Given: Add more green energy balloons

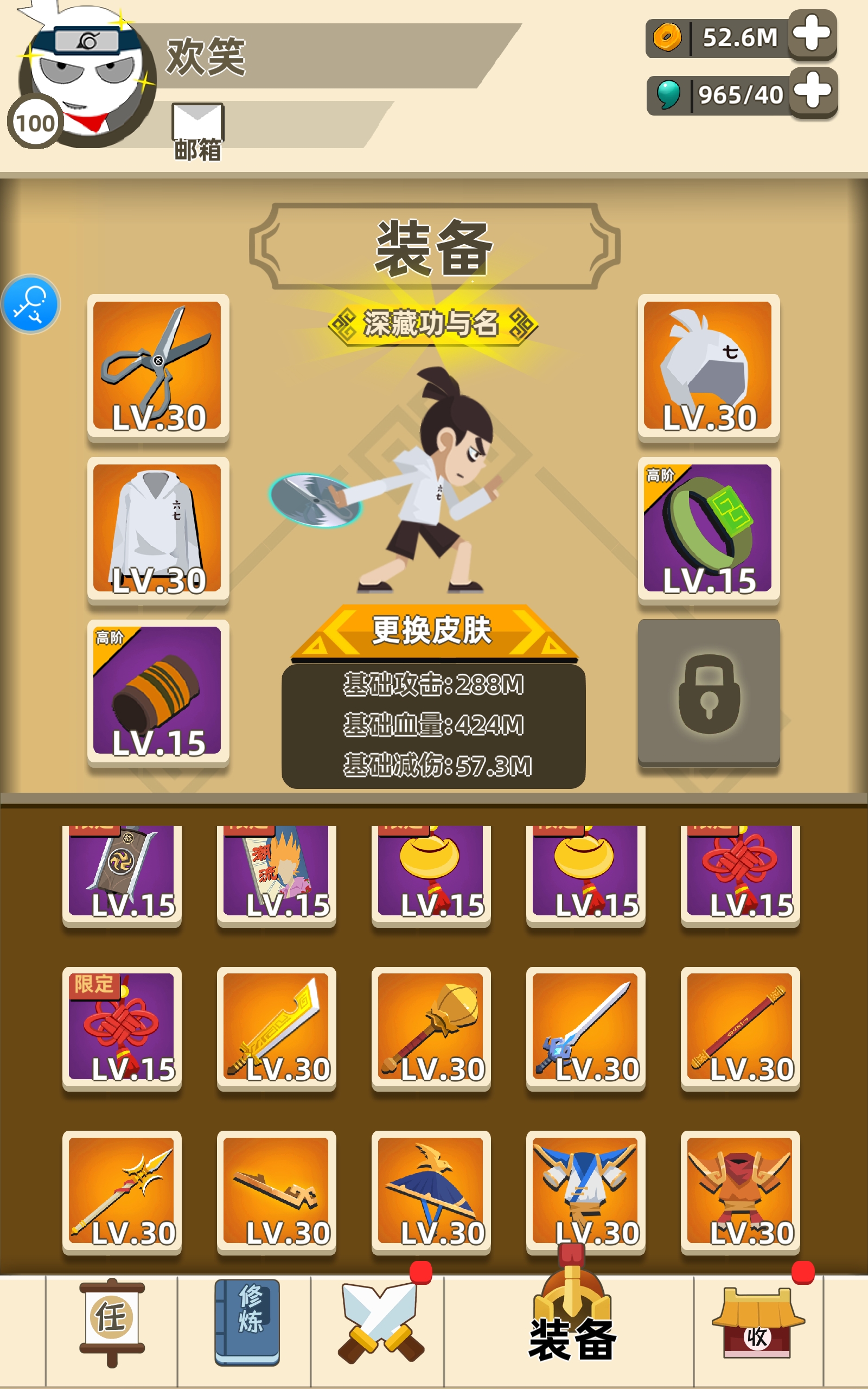Looking at the screenshot, I should 813,92.
